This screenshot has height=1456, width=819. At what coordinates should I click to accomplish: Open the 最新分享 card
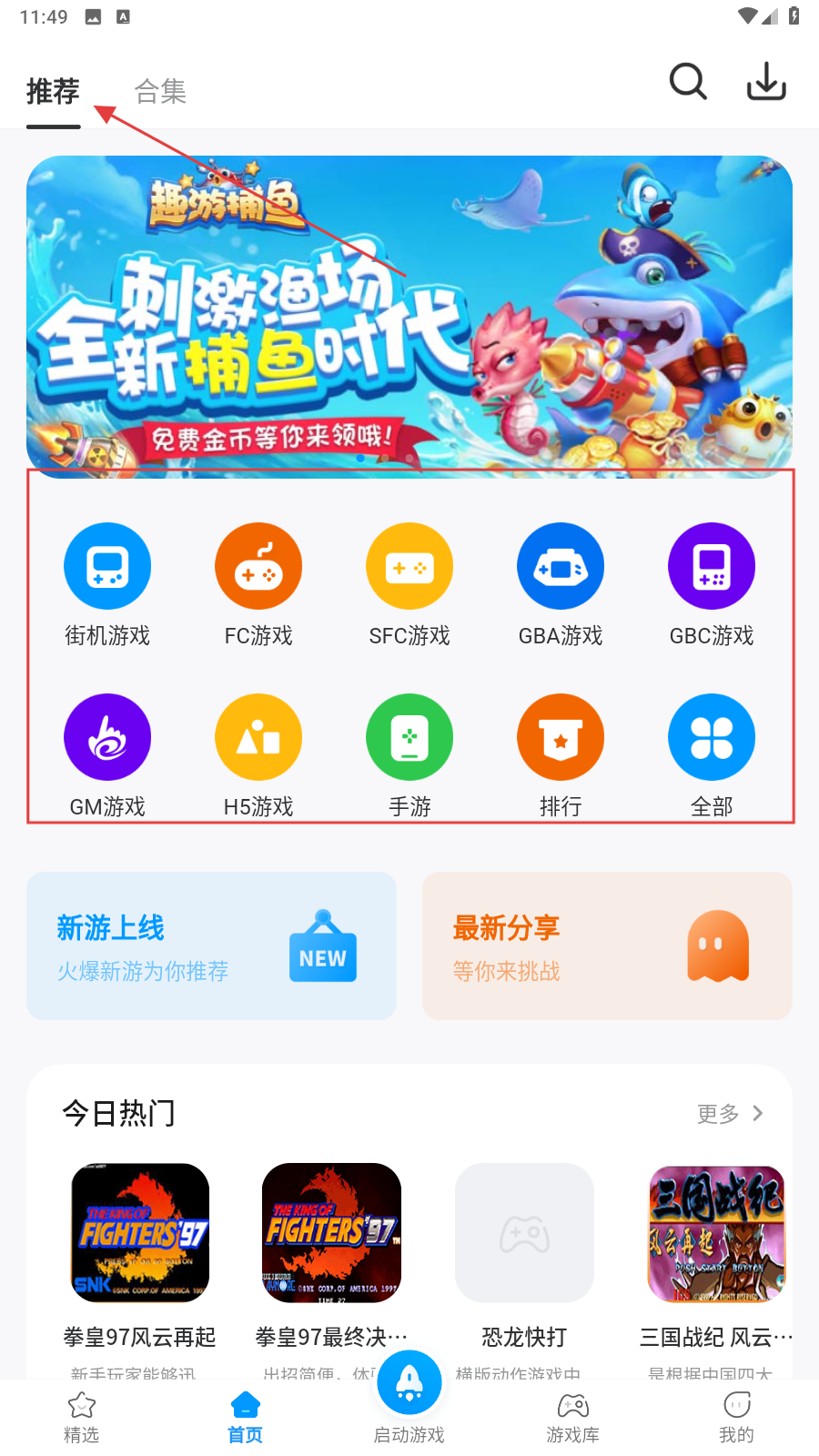[x=607, y=946]
